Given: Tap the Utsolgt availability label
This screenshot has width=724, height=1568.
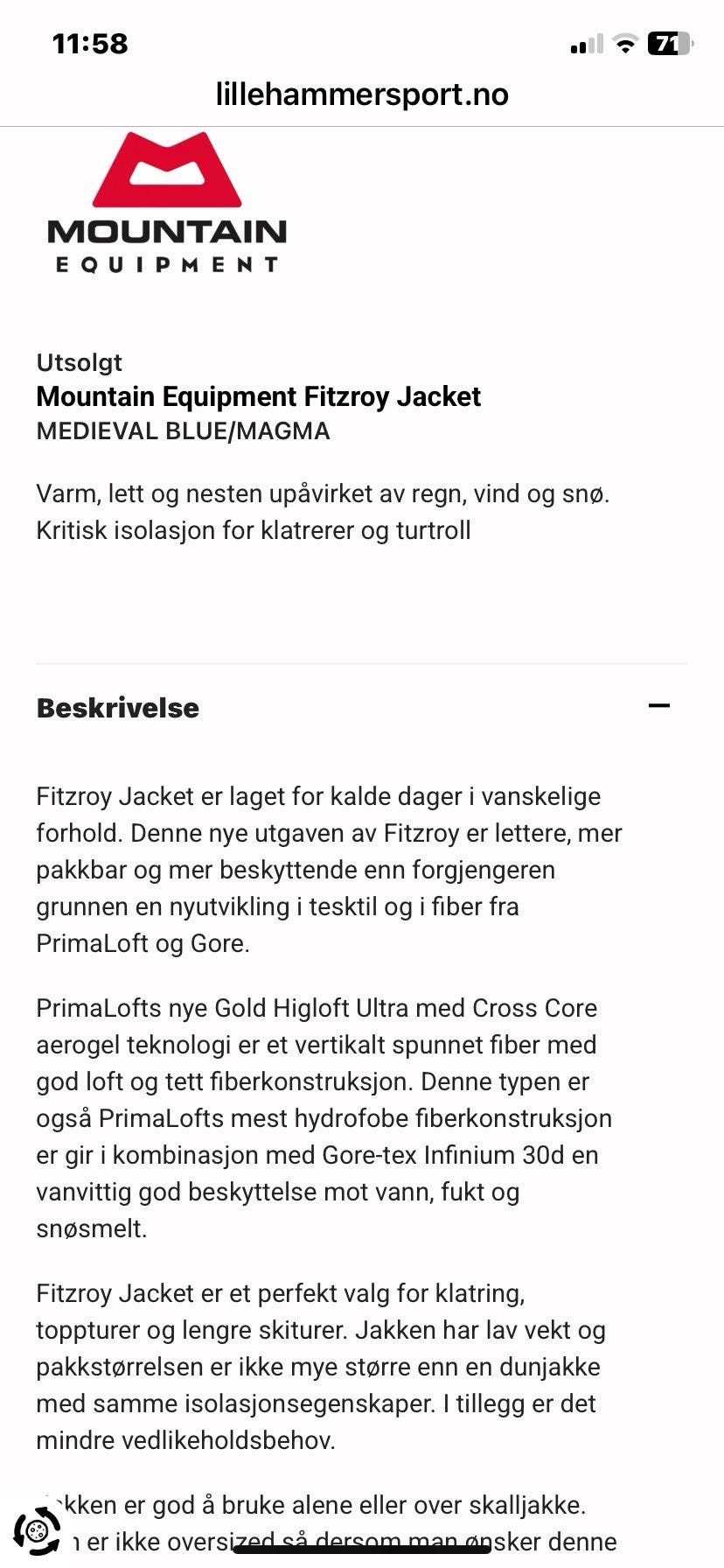Looking at the screenshot, I should click(79, 362).
